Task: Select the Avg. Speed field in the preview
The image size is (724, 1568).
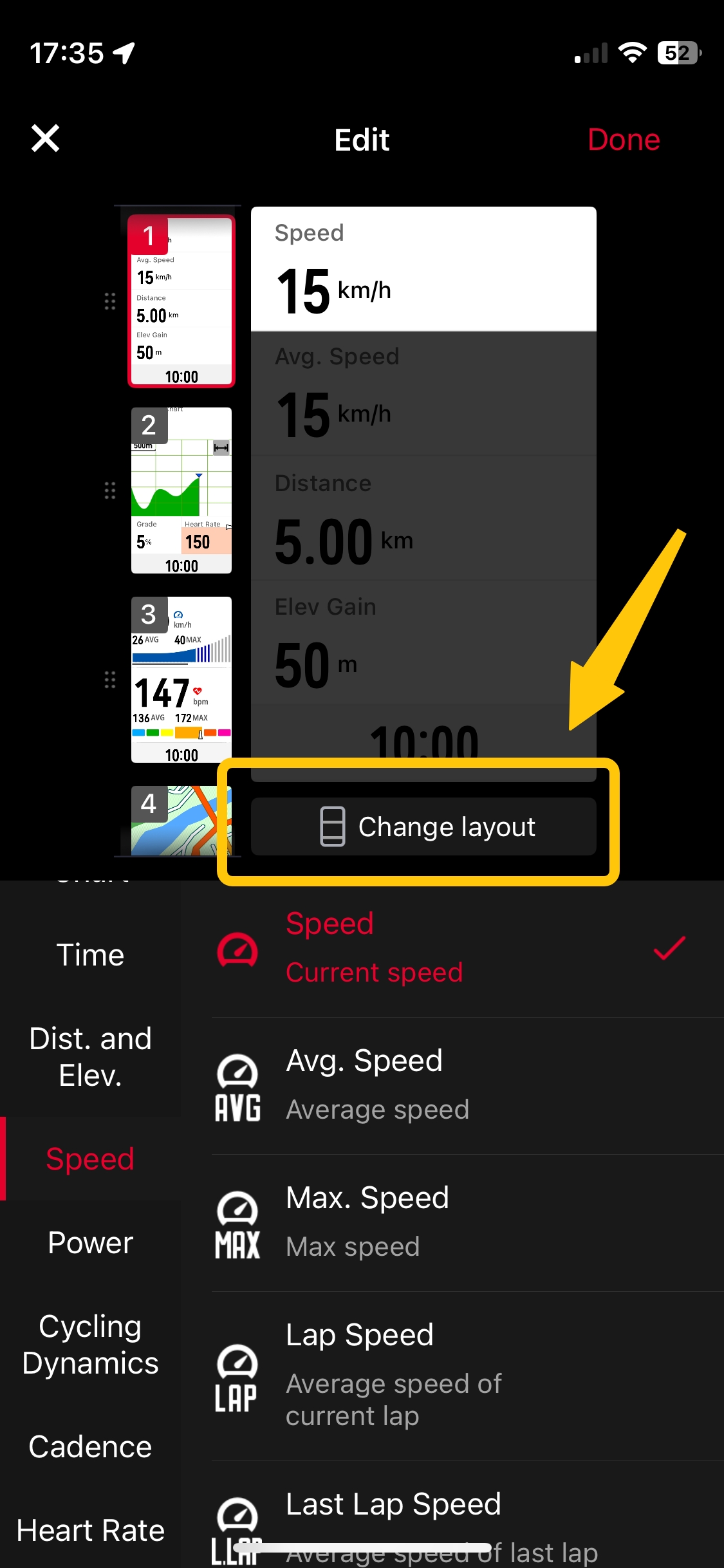Action: click(x=423, y=394)
